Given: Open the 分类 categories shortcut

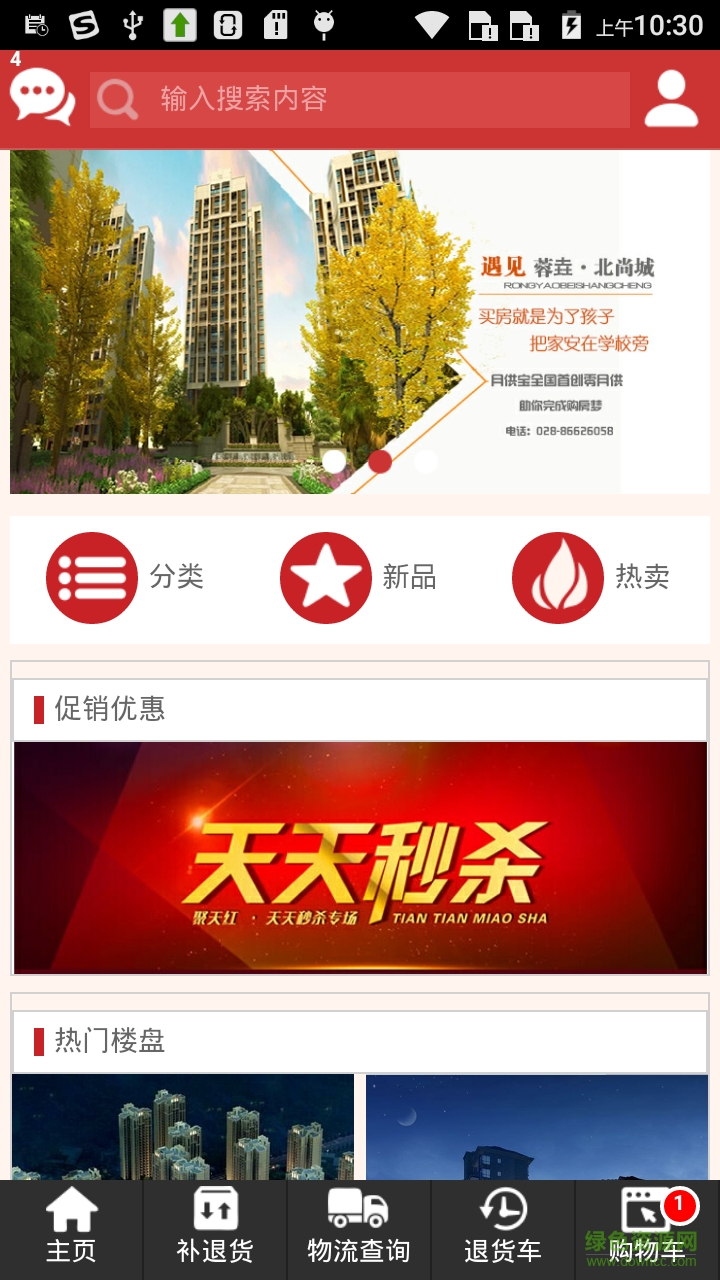Looking at the screenshot, I should coord(125,577).
